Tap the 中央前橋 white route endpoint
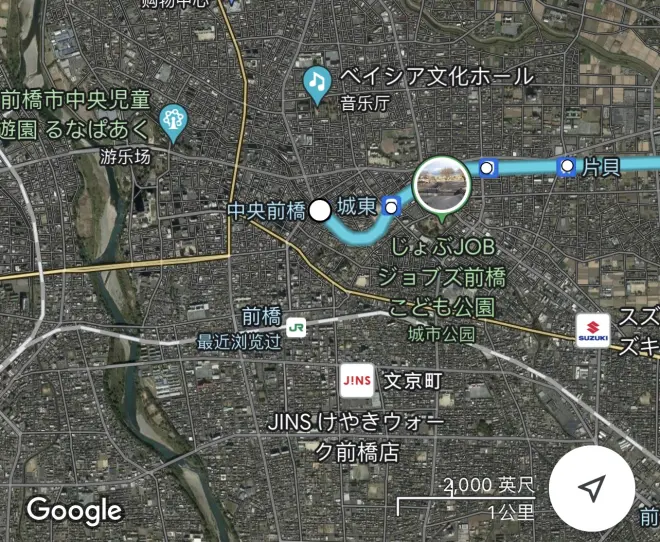Screen dimensions: 660x542 pyautogui.click(x=320, y=210)
